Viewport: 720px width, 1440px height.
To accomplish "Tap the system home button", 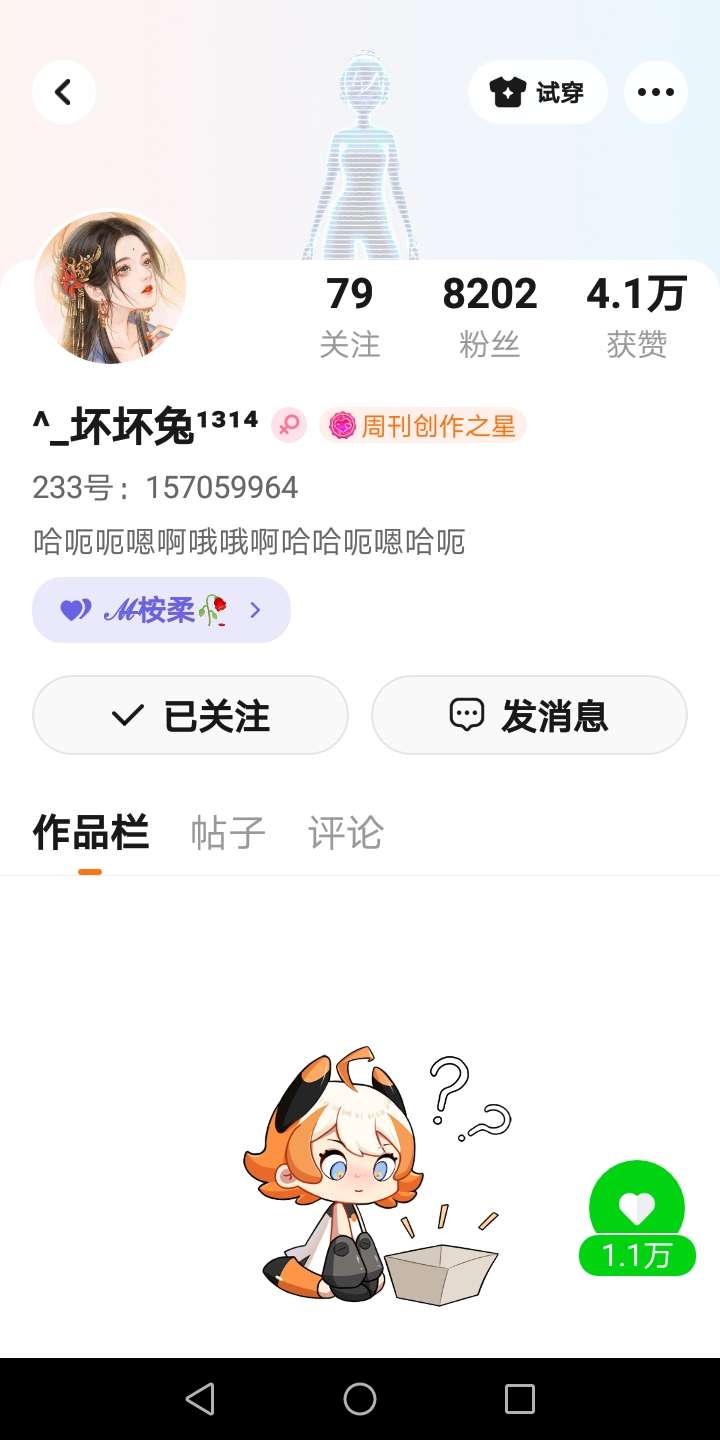I will pos(360,1399).
